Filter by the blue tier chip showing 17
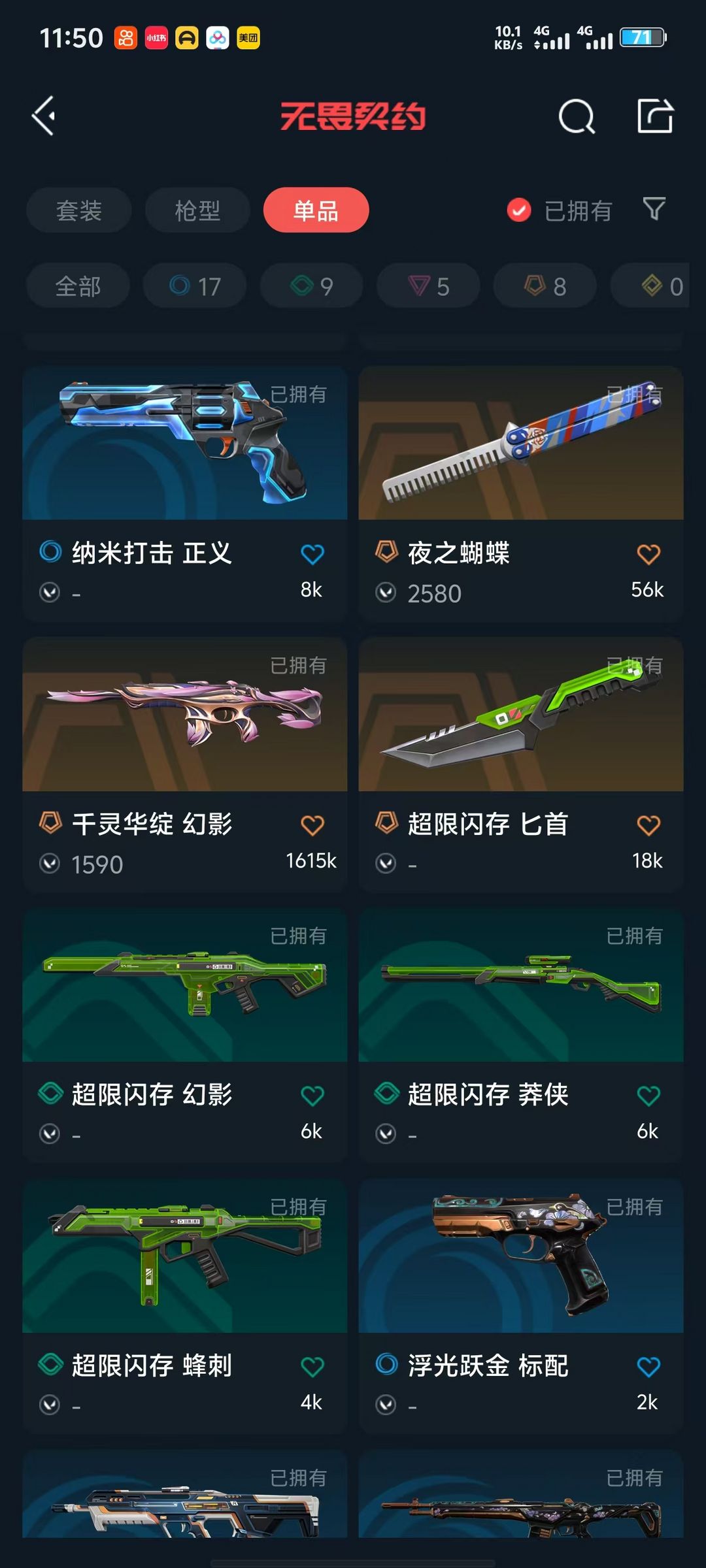This screenshot has height=1568, width=706. (195, 286)
